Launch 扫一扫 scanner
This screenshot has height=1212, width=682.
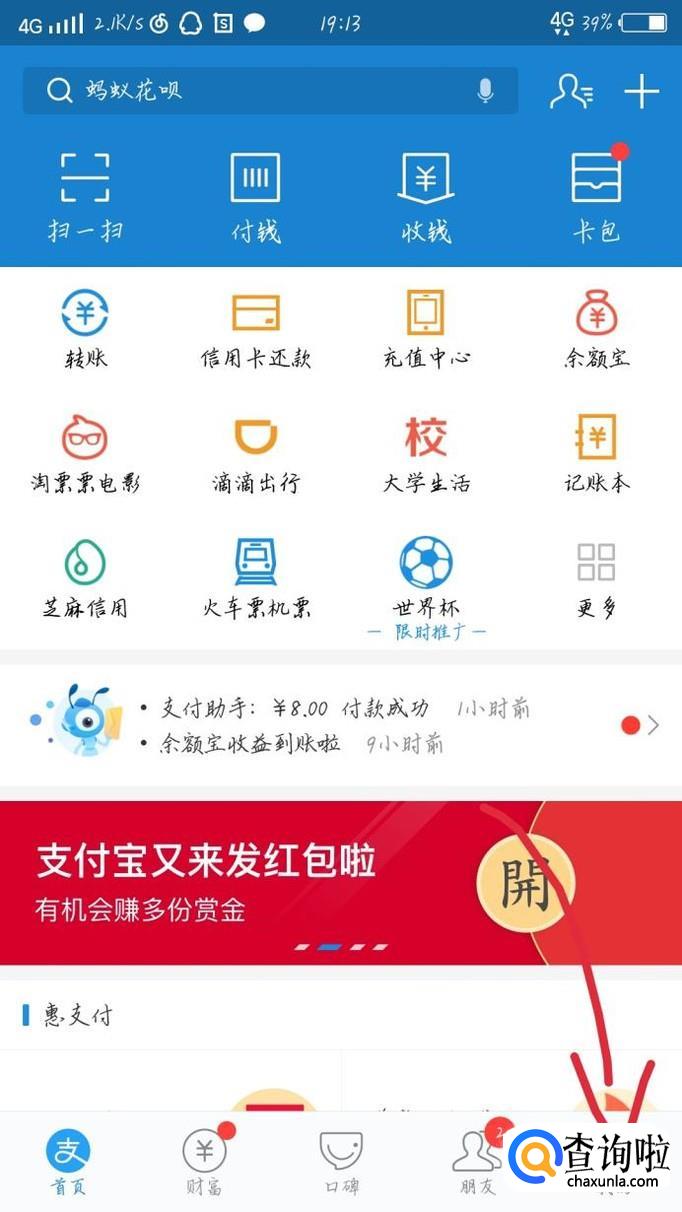click(x=85, y=195)
